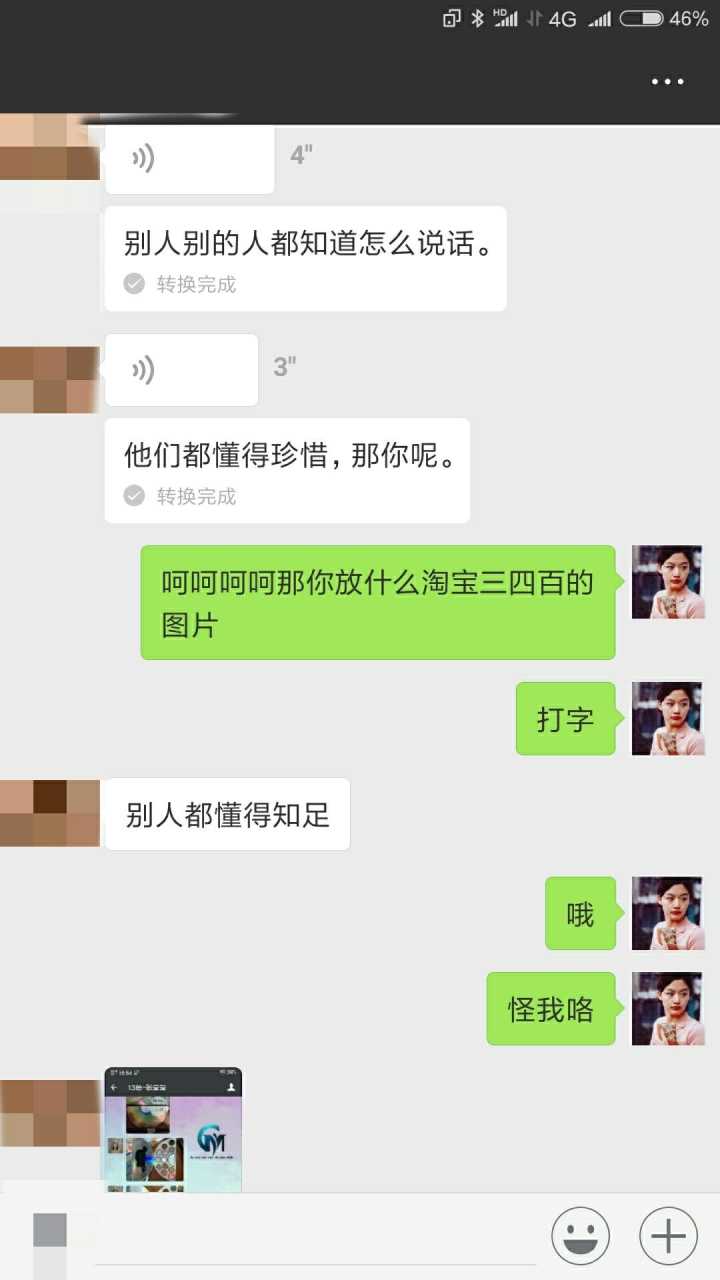Open the three-dot overflow menu
This screenshot has width=720, height=1280.
pyautogui.click(x=667, y=82)
